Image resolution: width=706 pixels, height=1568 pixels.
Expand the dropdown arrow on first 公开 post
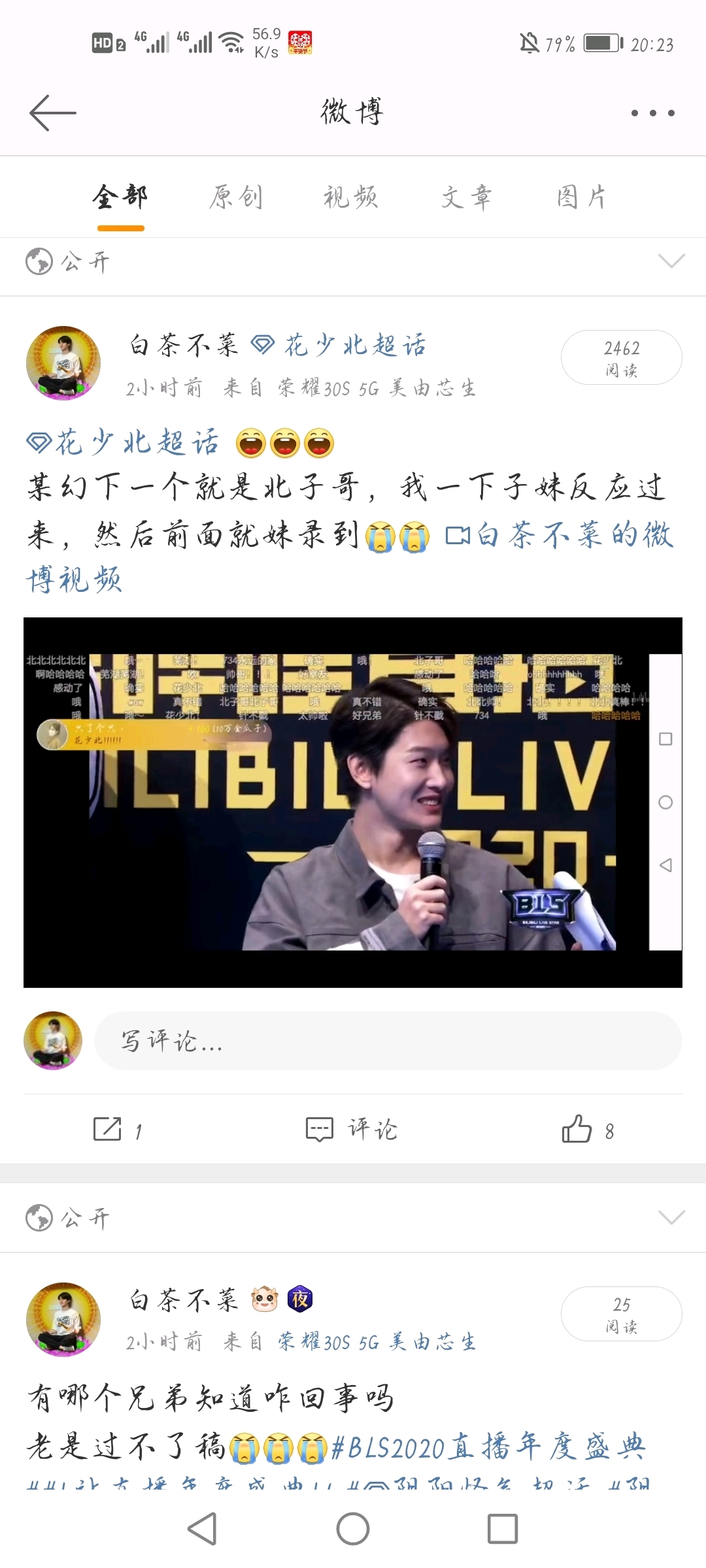(x=671, y=261)
